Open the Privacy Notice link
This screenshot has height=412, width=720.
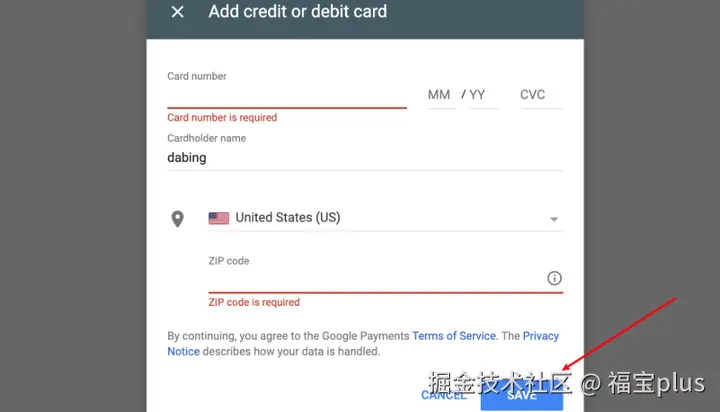point(541,336)
